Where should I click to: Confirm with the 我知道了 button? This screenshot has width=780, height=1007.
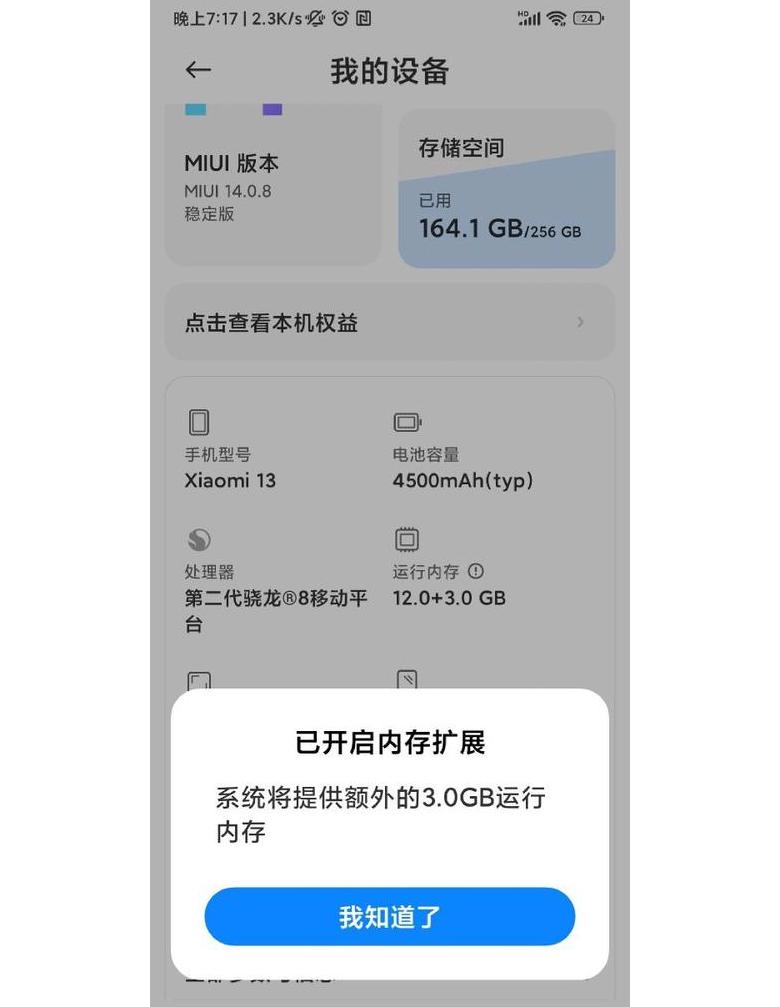[389, 916]
